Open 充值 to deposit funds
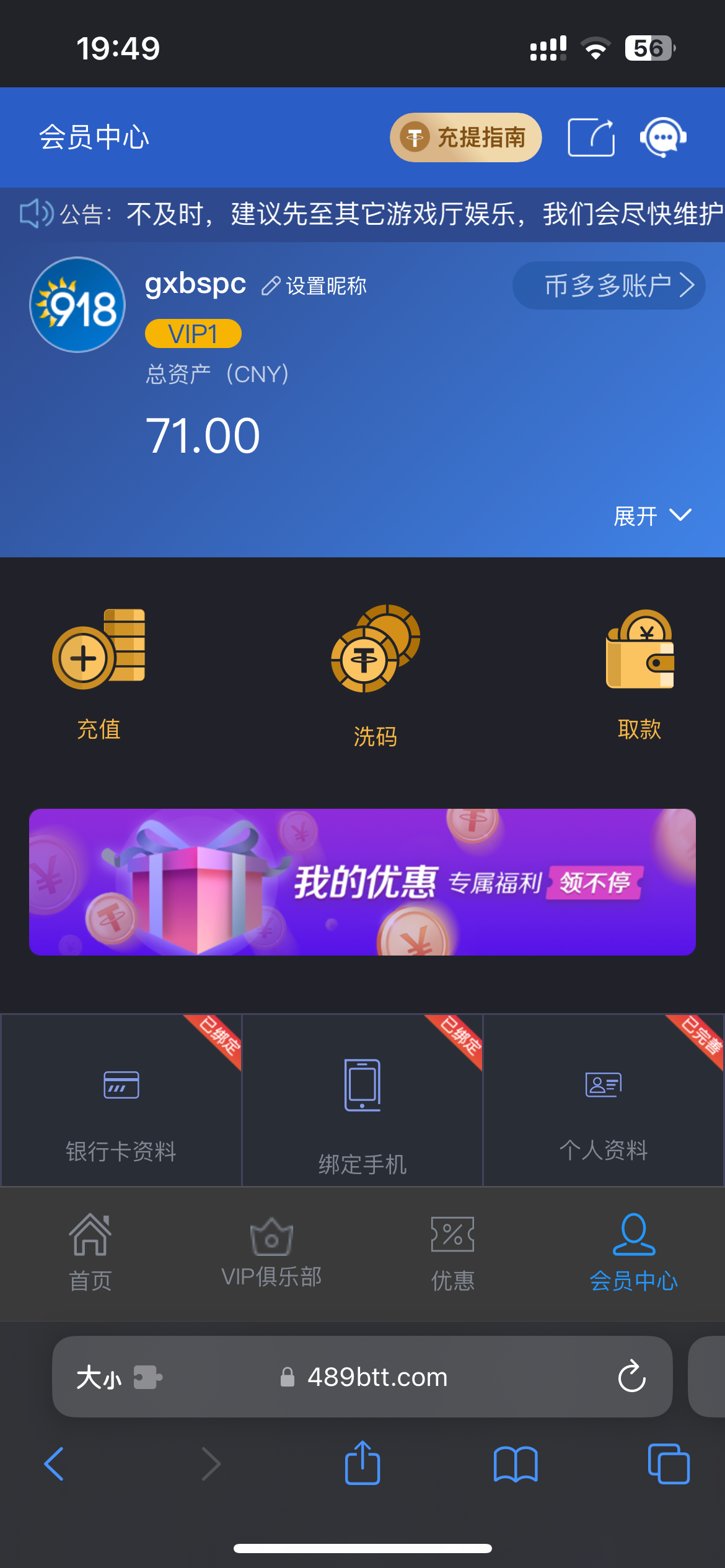Viewport: 725px width, 1568px height. click(x=99, y=675)
